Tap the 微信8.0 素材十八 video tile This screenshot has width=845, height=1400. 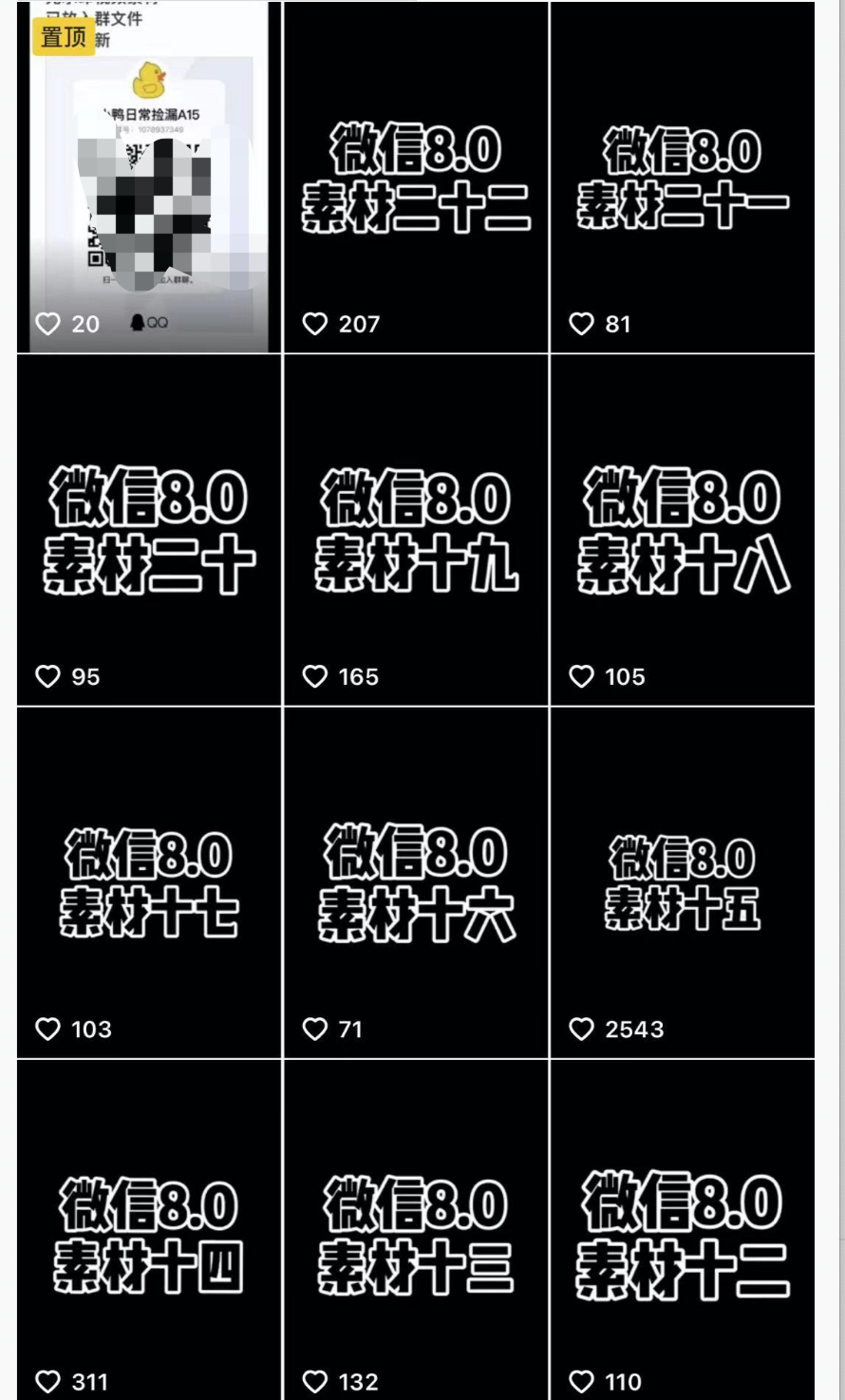point(683,530)
